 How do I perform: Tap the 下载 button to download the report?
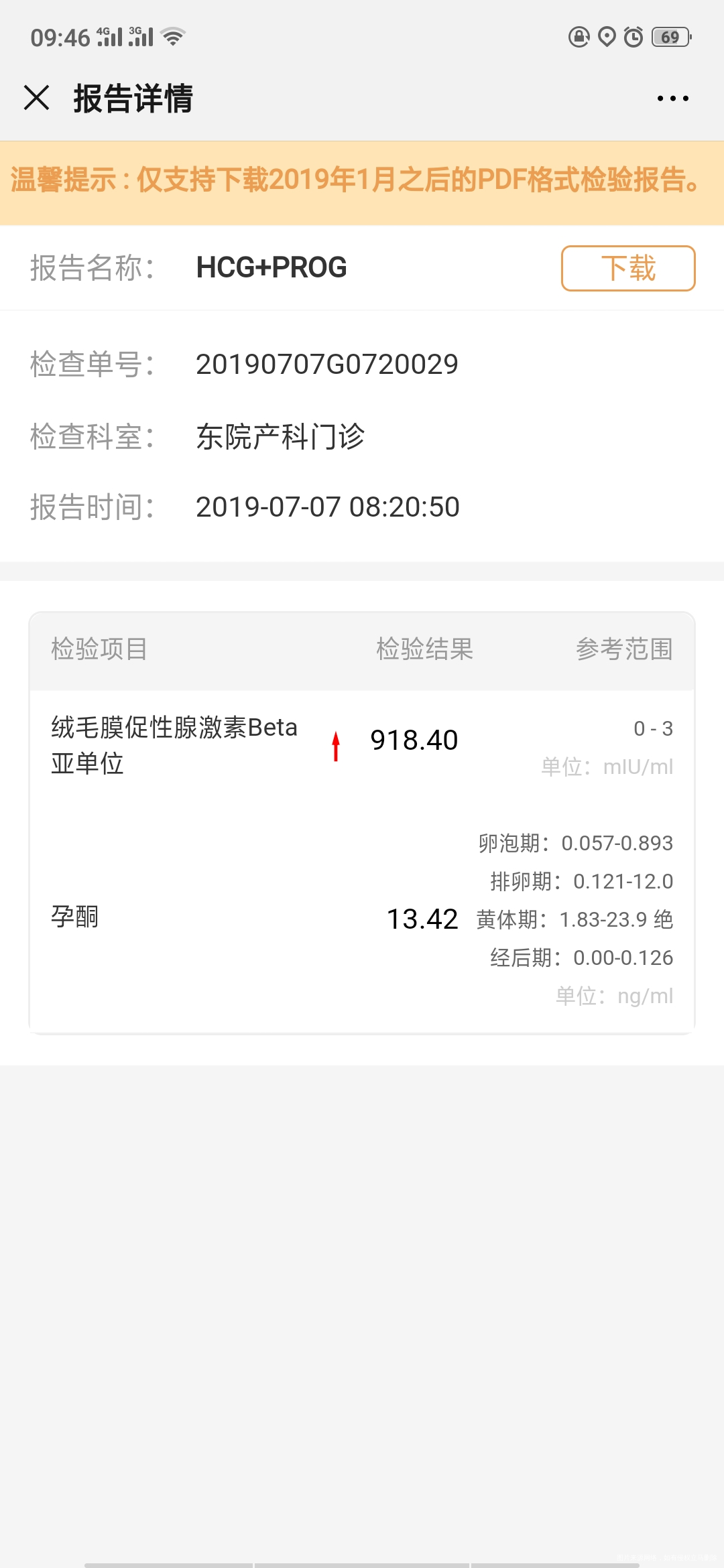point(627,267)
